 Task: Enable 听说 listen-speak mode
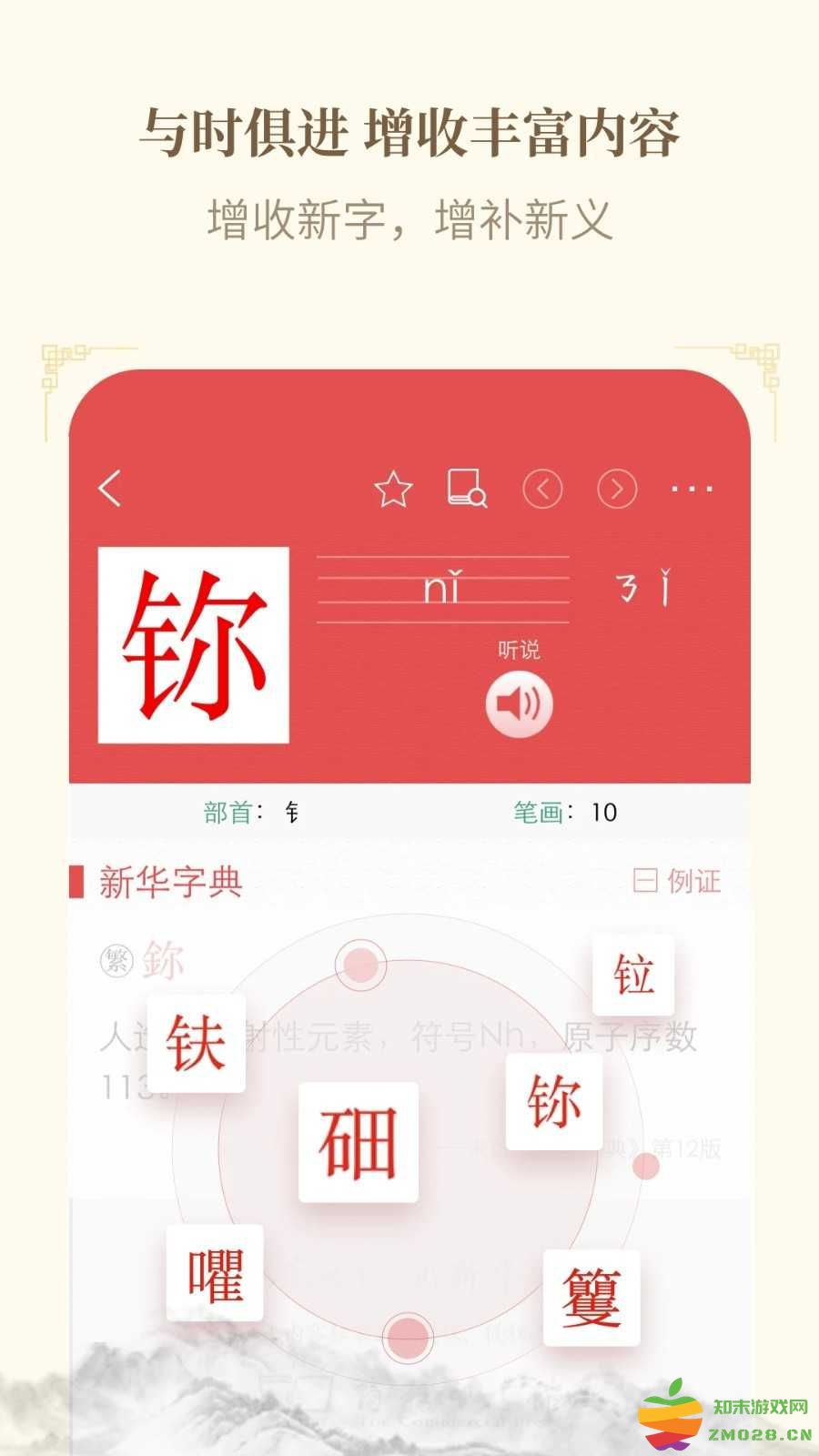click(519, 652)
